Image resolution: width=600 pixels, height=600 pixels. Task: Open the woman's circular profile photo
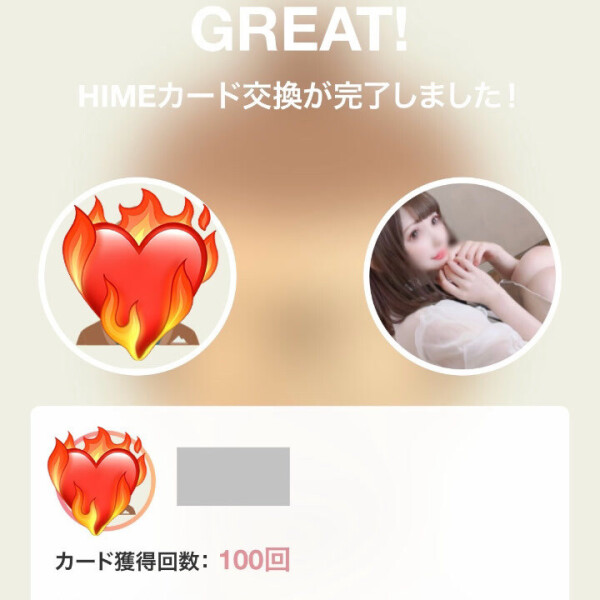coord(461,276)
